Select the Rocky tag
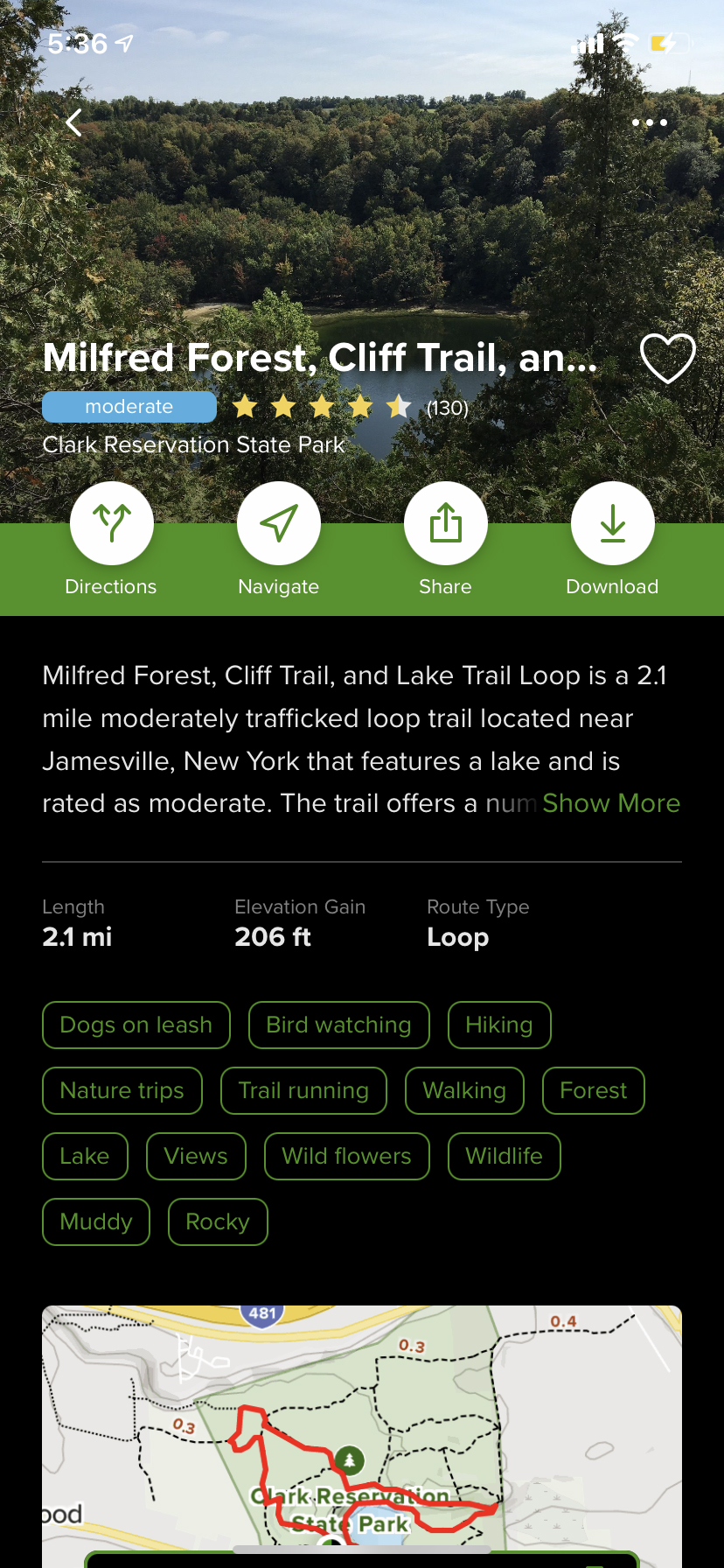Viewport: 724px width, 1568px height. pos(218,1221)
